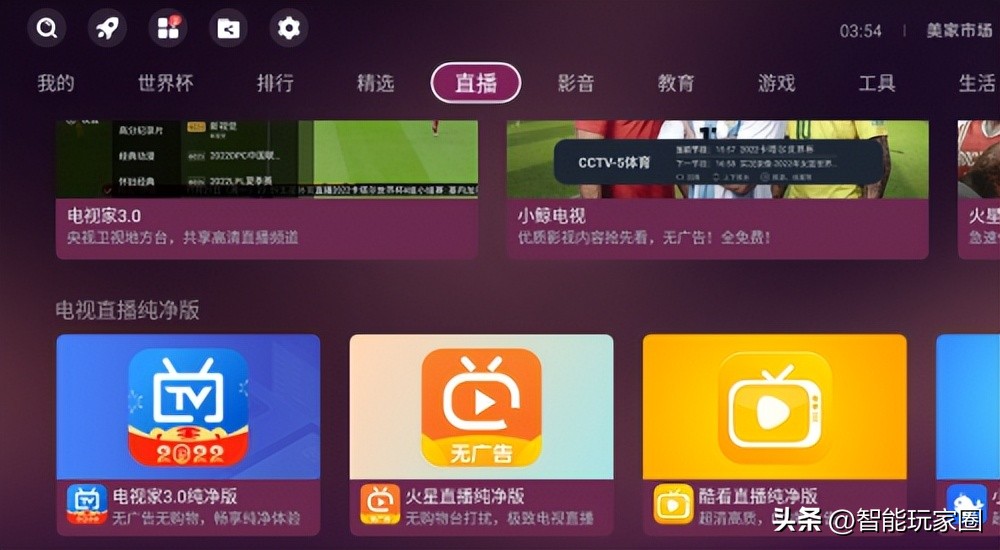
Task: Switch to the 我的 tab
Action: point(56,83)
